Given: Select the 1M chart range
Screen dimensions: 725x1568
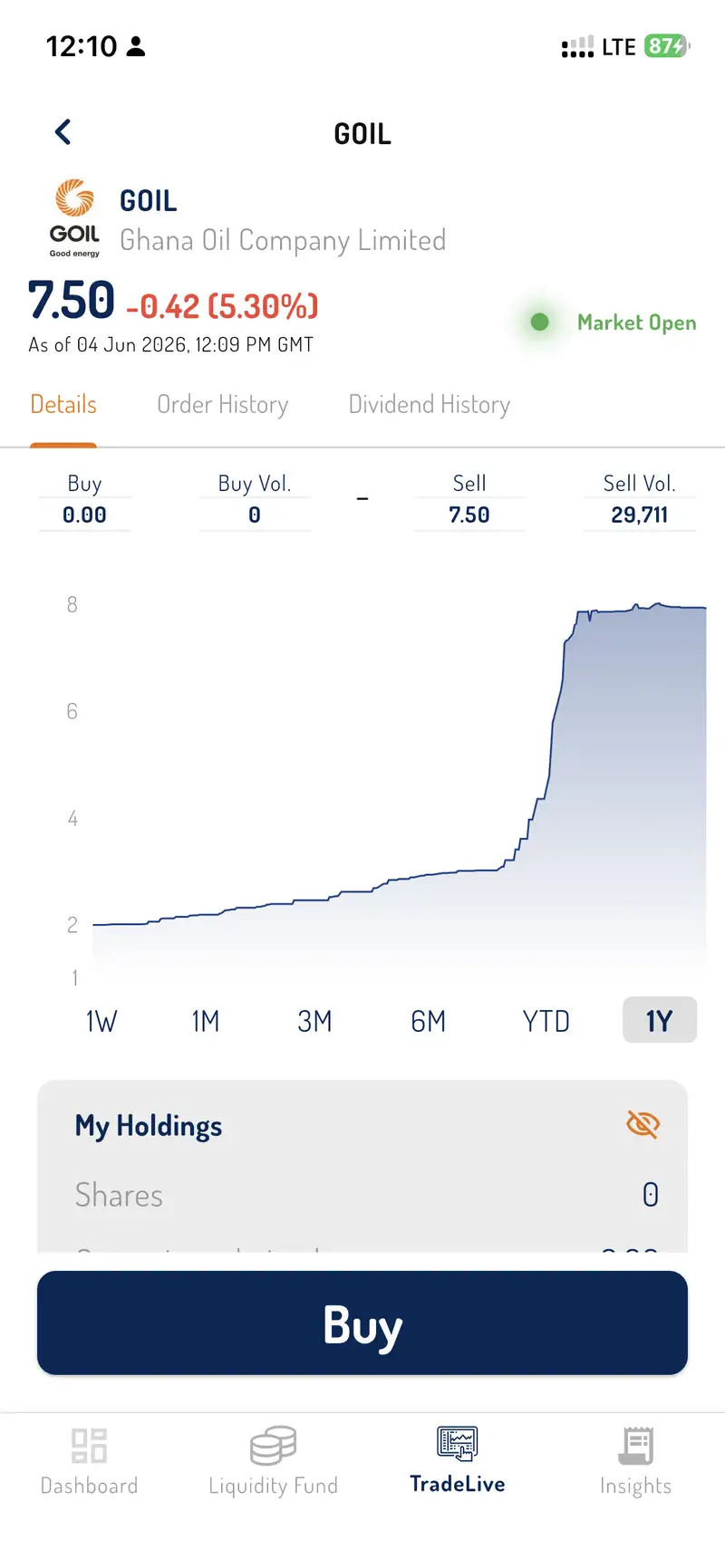Looking at the screenshot, I should 206,1021.
